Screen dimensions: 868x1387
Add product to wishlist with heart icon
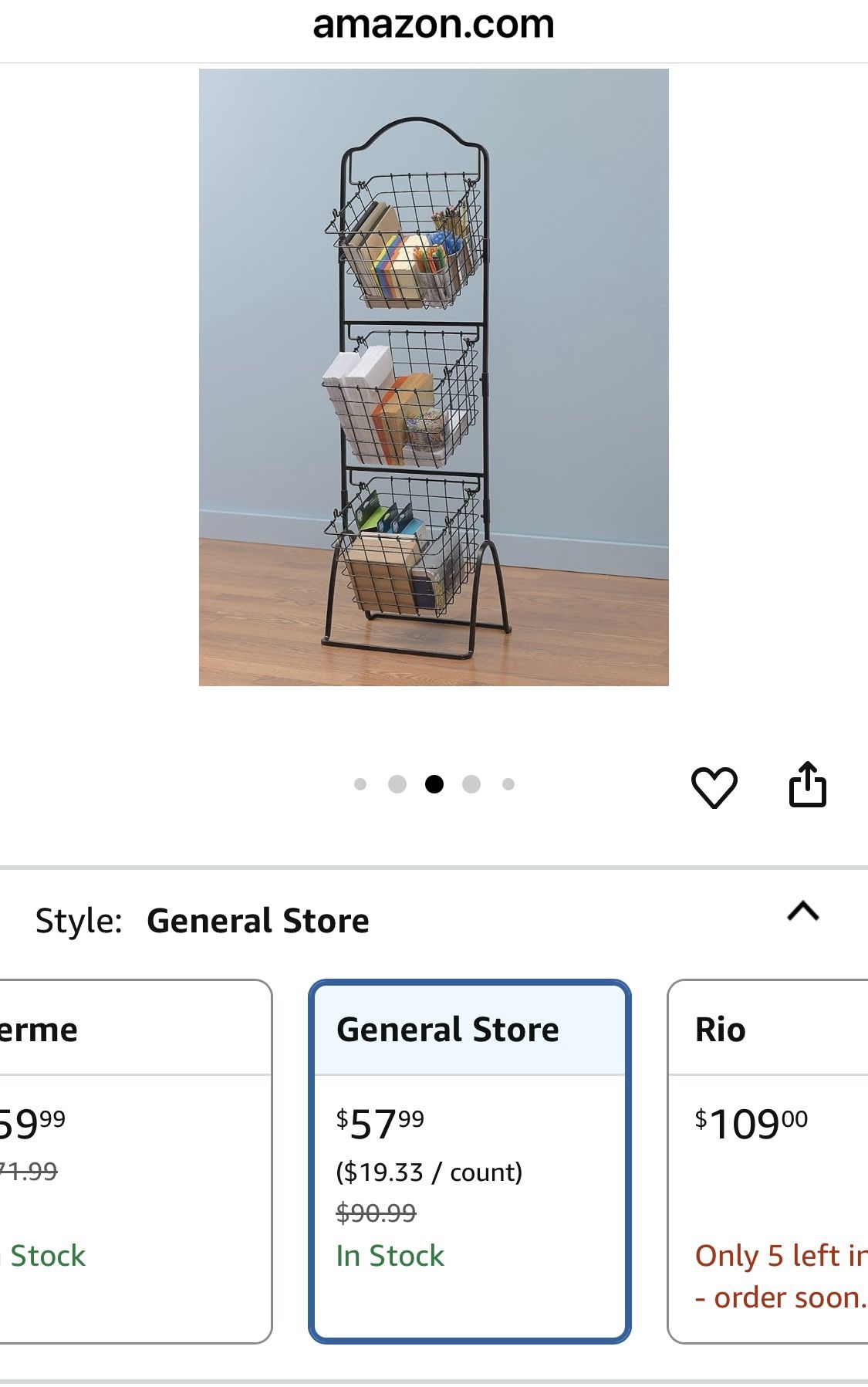714,787
